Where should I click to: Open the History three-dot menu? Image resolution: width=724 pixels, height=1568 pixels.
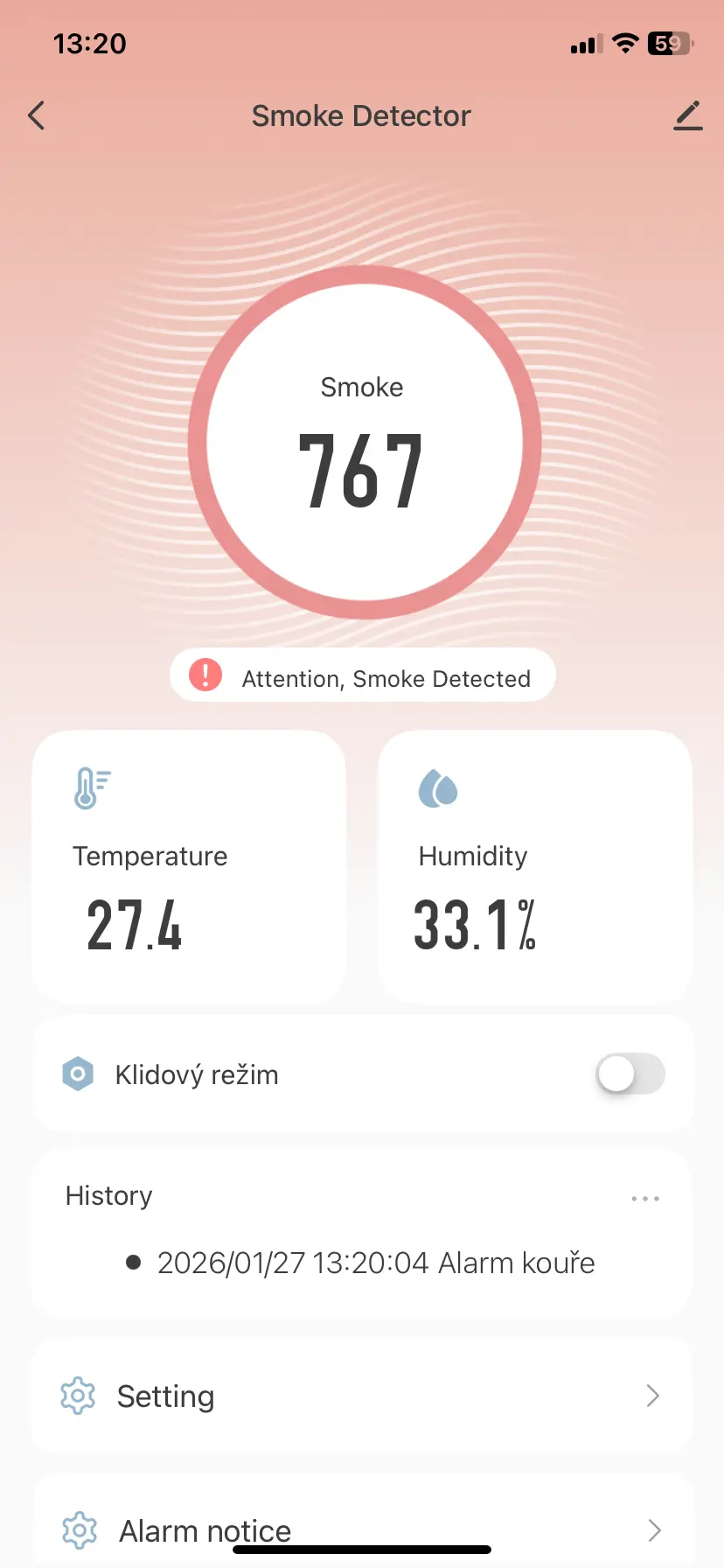click(645, 1198)
